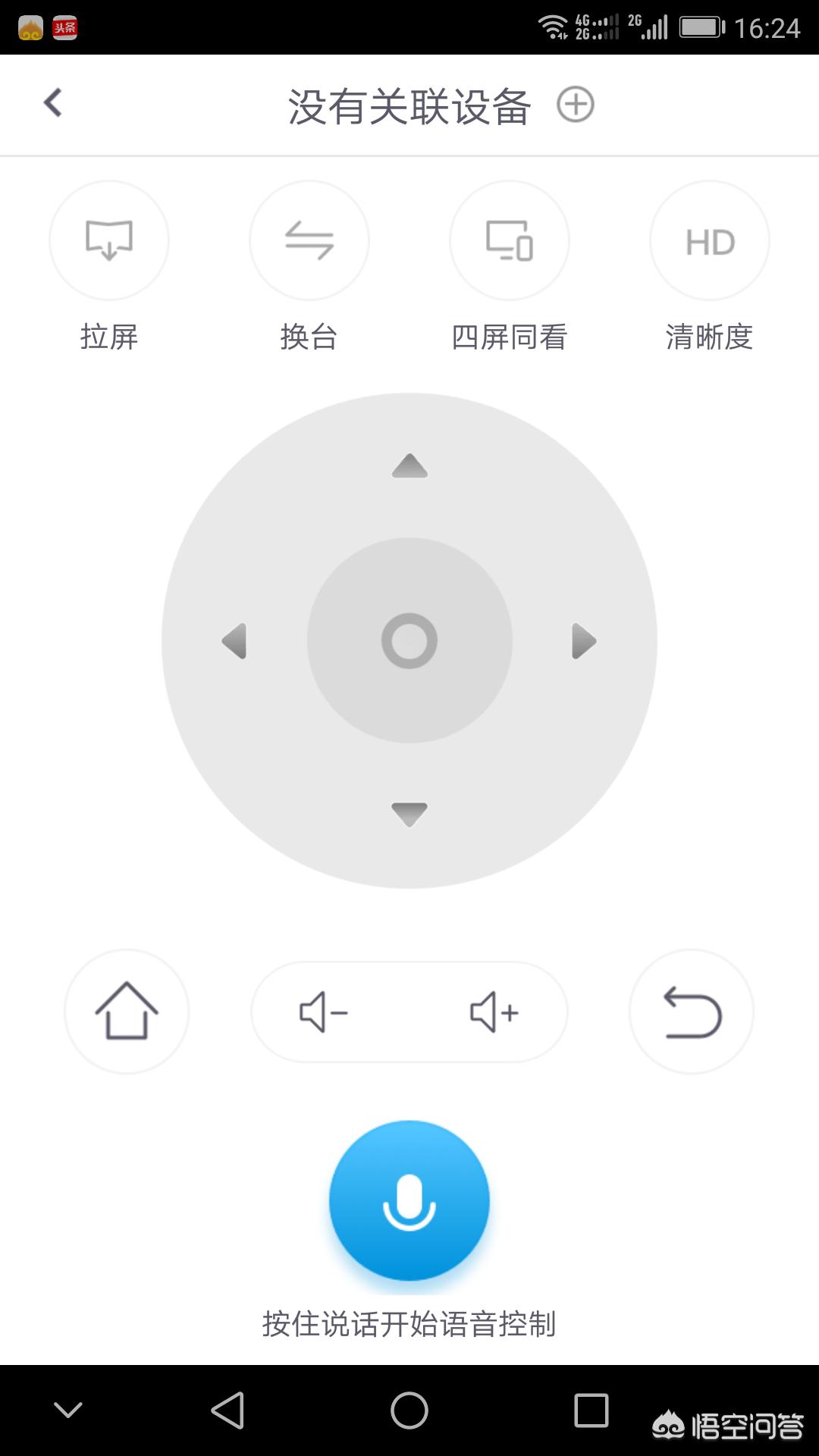Open recent apps from the navigation bar
This screenshot has width=819, height=1456.
[591, 1410]
